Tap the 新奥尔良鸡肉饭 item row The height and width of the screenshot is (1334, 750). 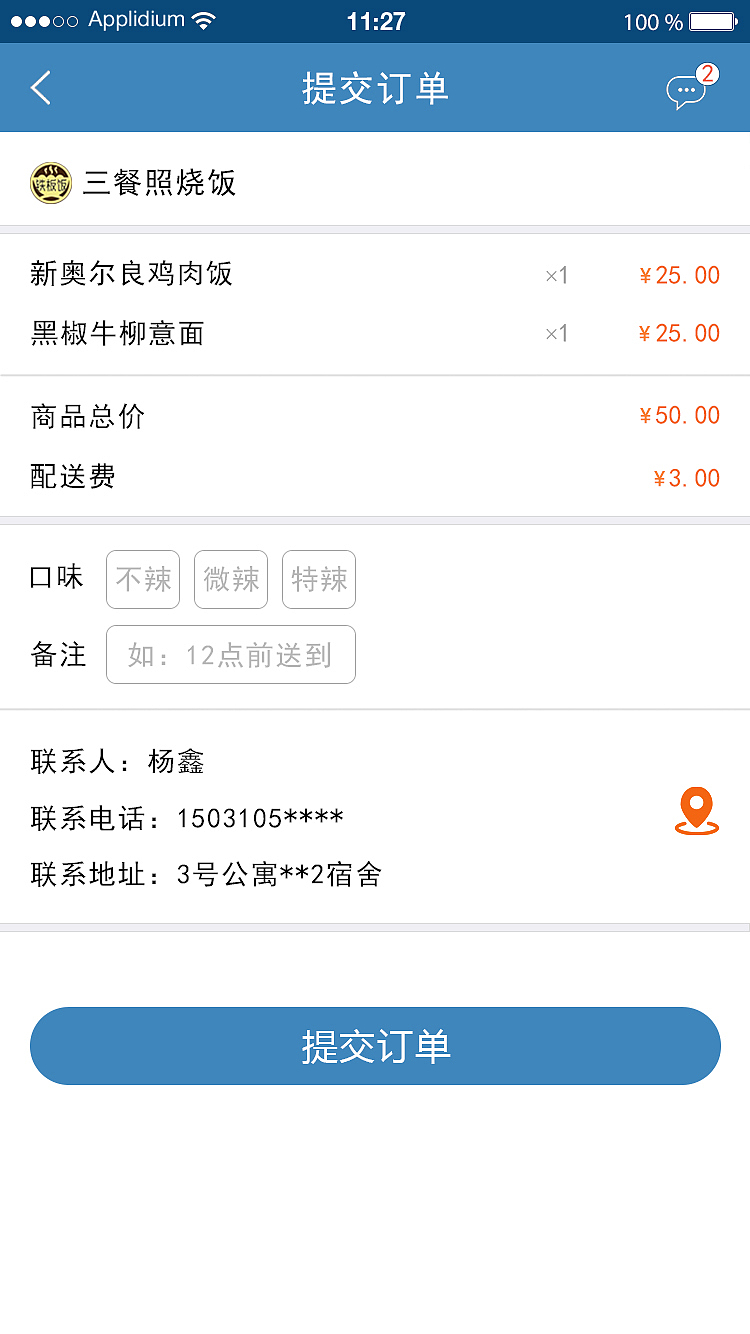point(375,275)
